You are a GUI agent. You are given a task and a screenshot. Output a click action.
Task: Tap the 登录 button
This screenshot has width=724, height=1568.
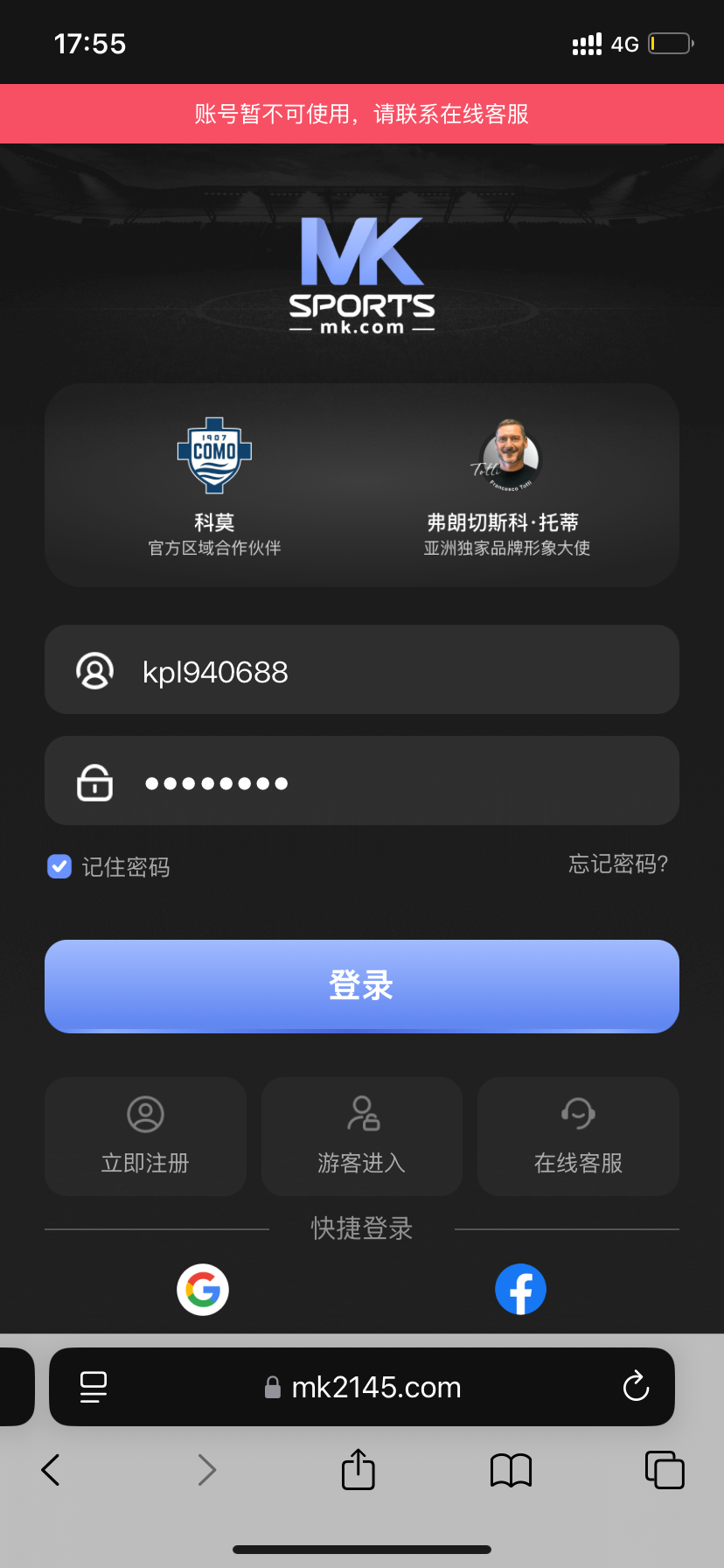361,986
